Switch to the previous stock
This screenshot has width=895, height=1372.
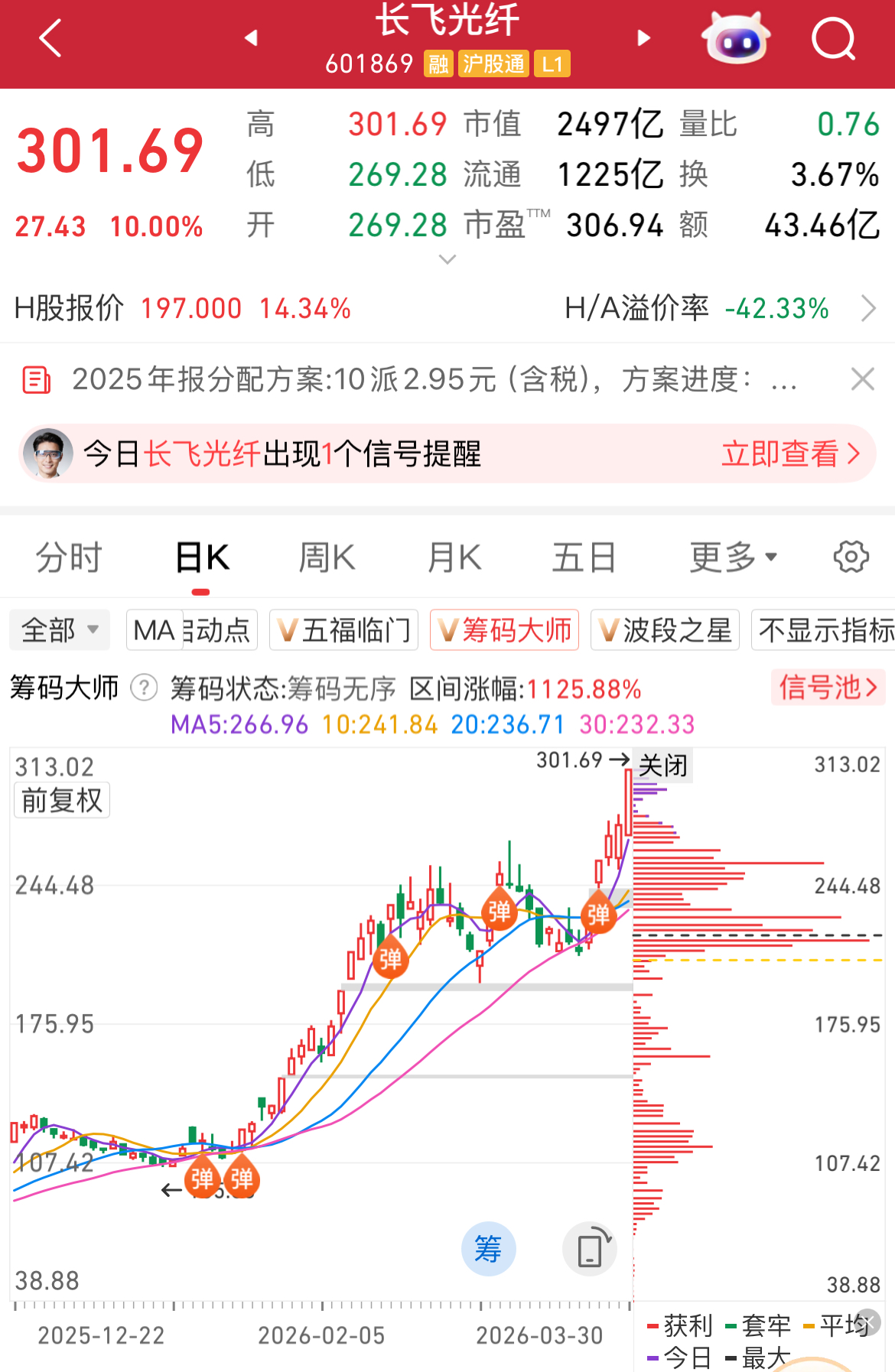click(251, 37)
